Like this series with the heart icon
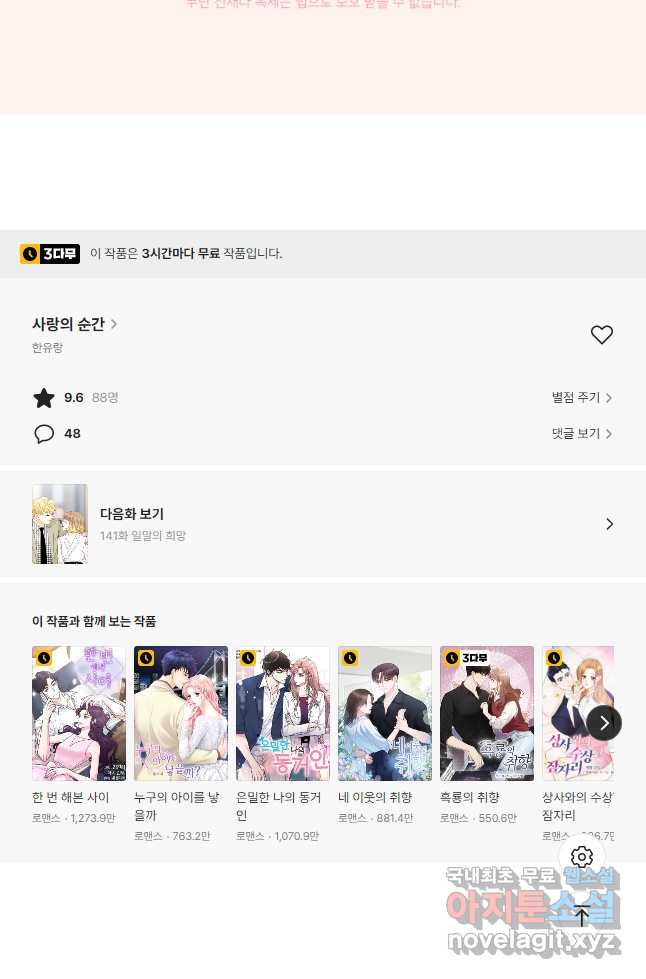The image size is (646, 979). pos(601,335)
